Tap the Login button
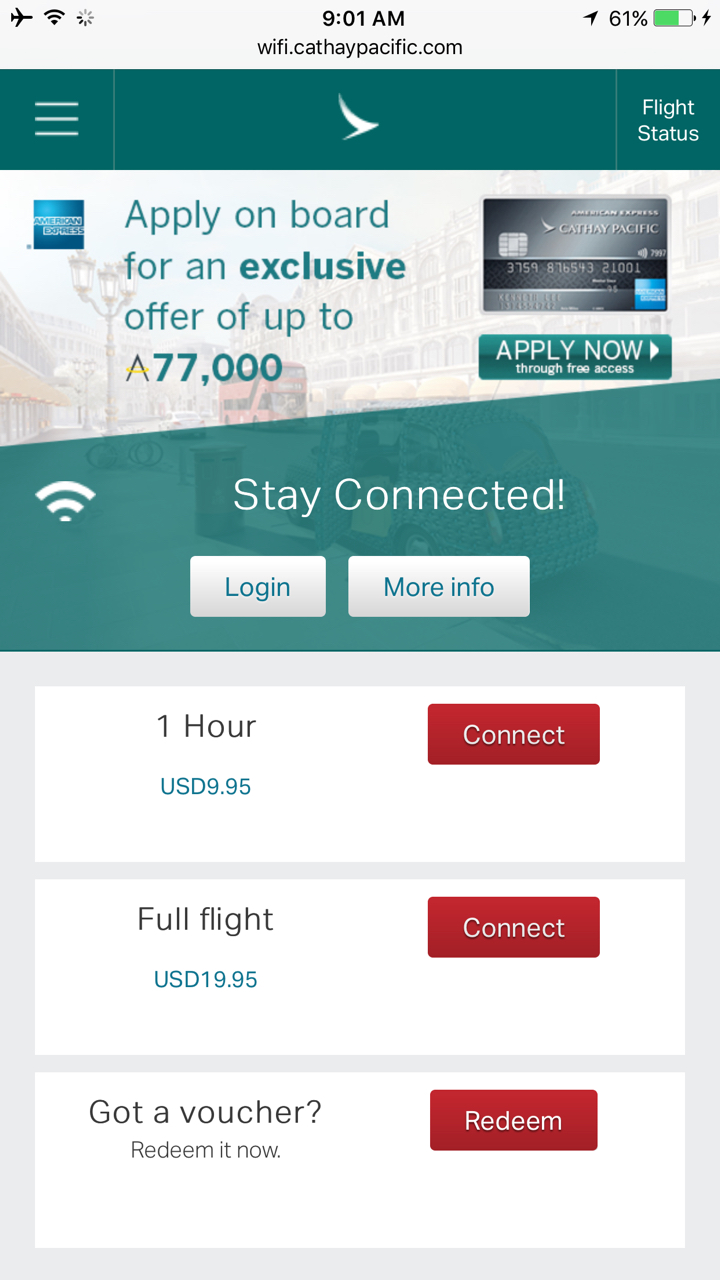The width and height of the screenshot is (720, 1280). point(258,586)
